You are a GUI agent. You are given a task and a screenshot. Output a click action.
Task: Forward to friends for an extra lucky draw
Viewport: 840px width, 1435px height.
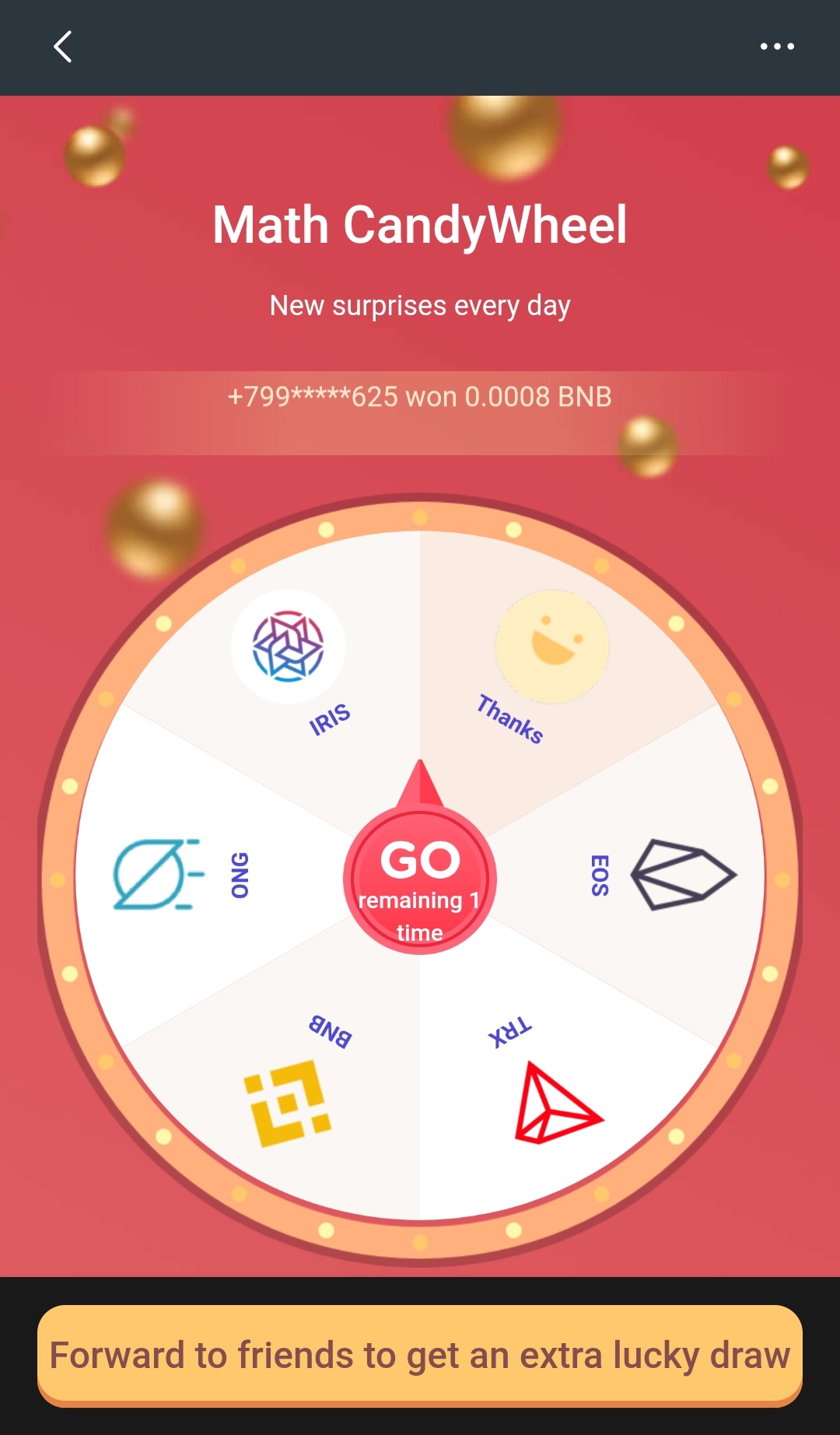click(420, 1355)
